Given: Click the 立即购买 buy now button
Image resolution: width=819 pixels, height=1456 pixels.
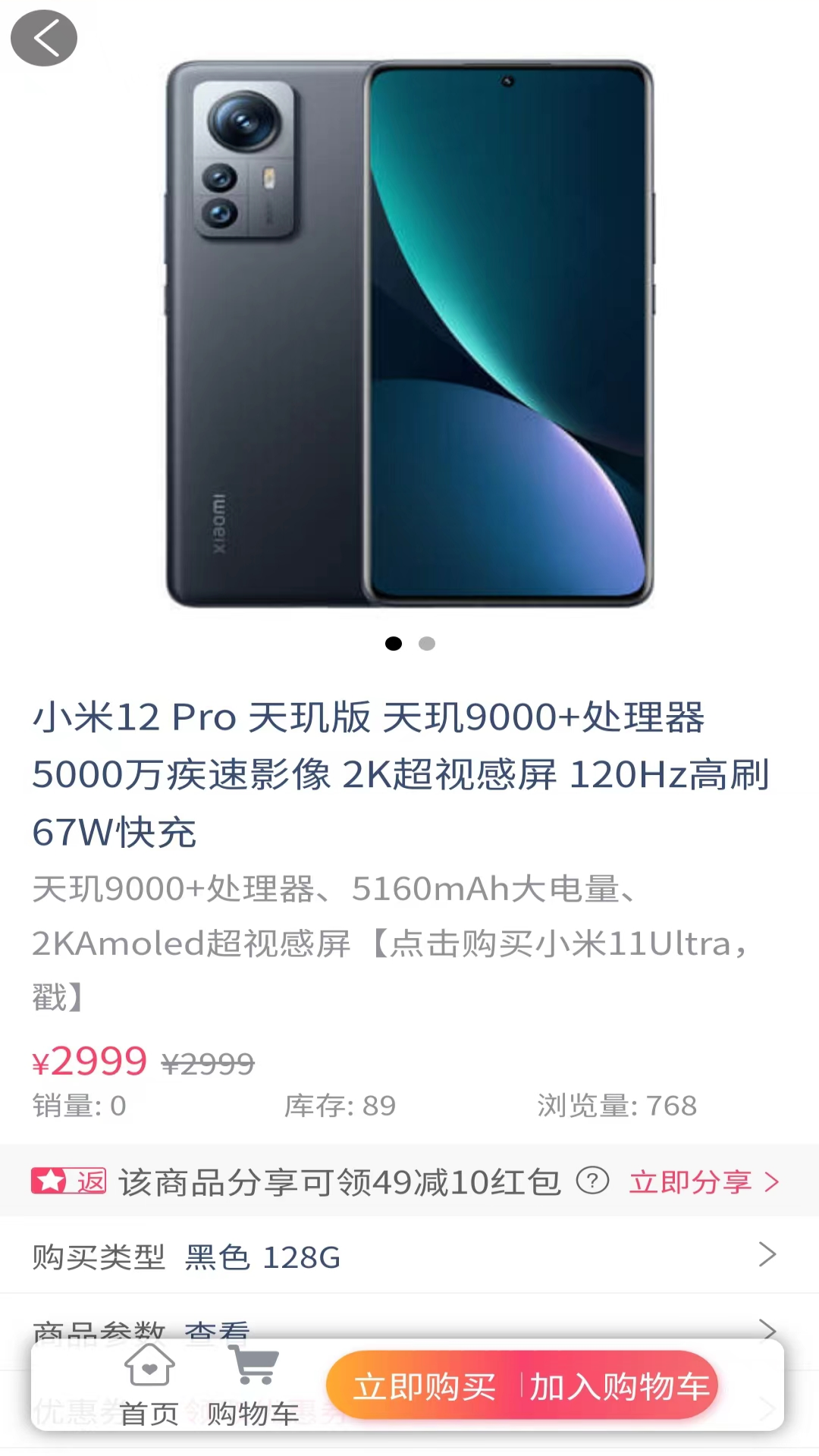Looking at the screenshot, I should click(427, 1384).
